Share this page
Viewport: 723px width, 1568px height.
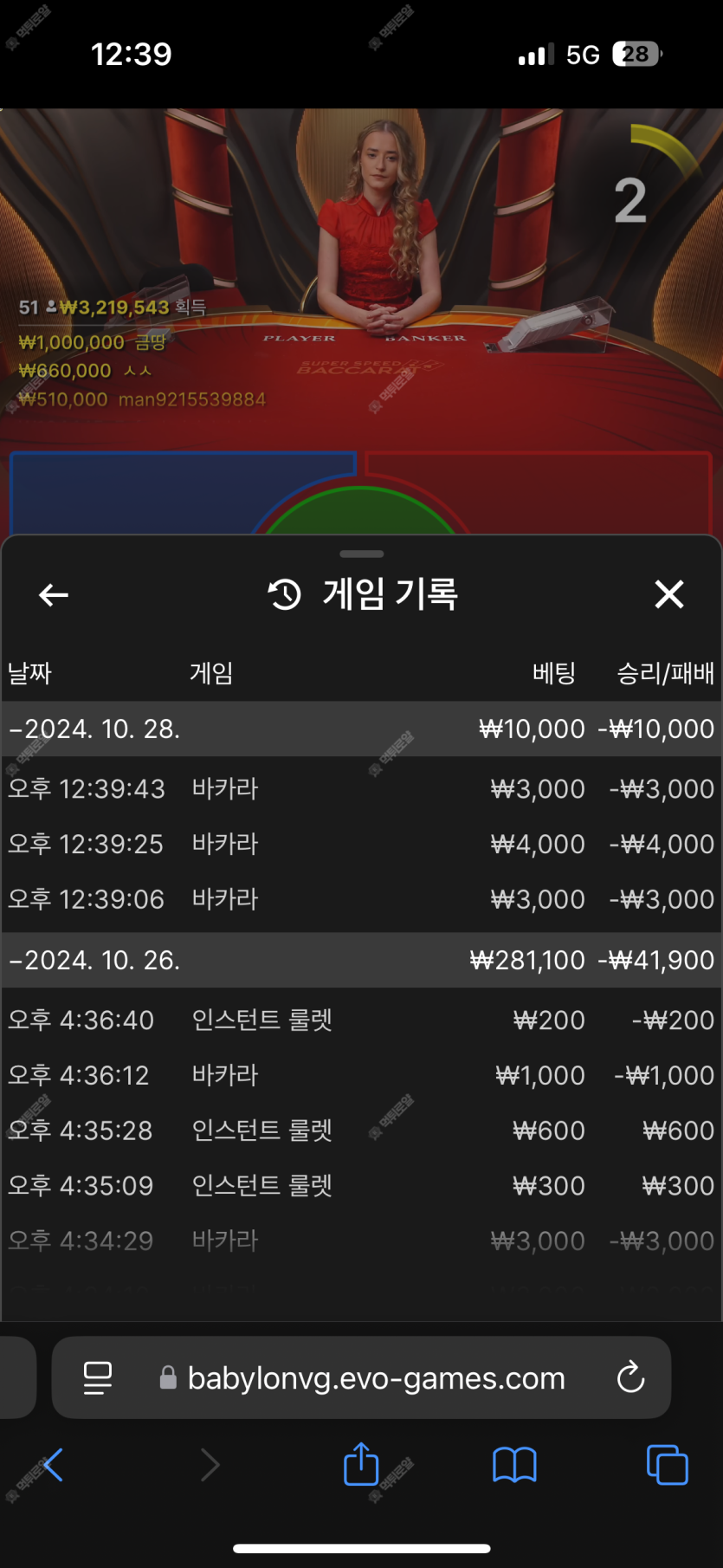point(361,1465)
